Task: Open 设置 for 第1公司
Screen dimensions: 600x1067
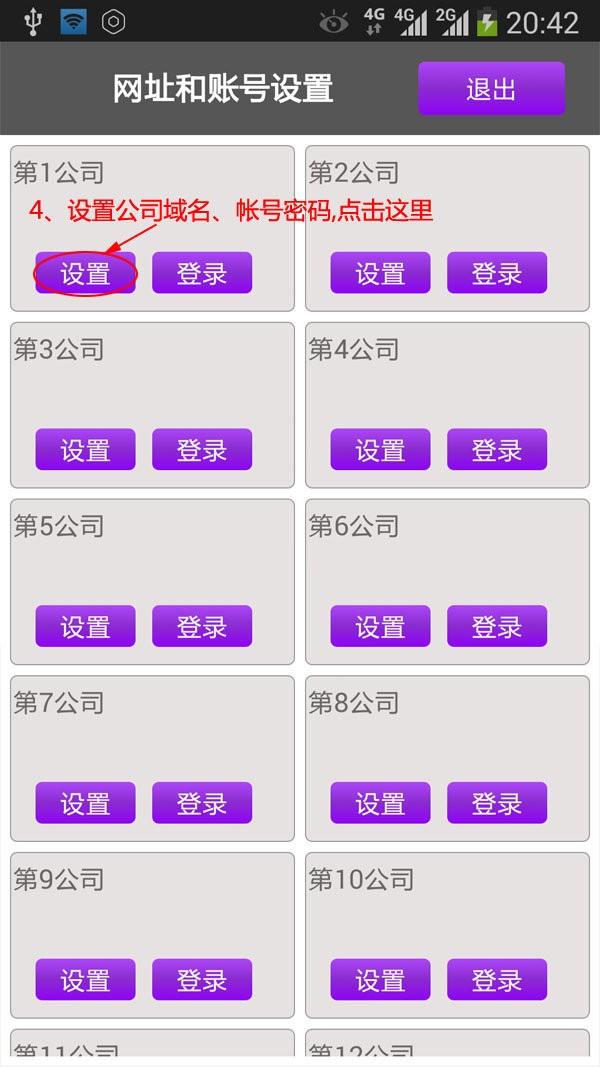Action: click(85, 273)
